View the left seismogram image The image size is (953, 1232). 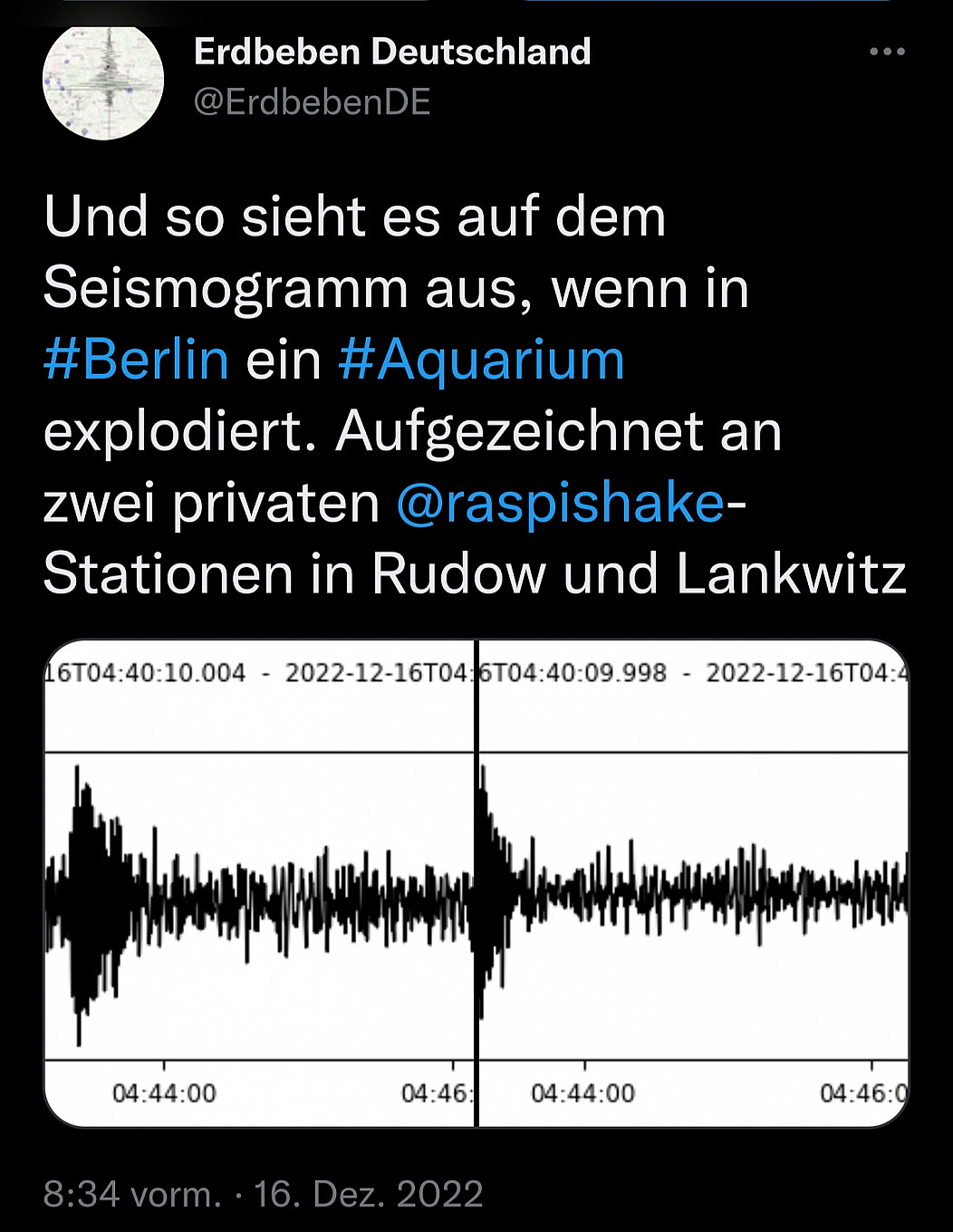[259, 883]
